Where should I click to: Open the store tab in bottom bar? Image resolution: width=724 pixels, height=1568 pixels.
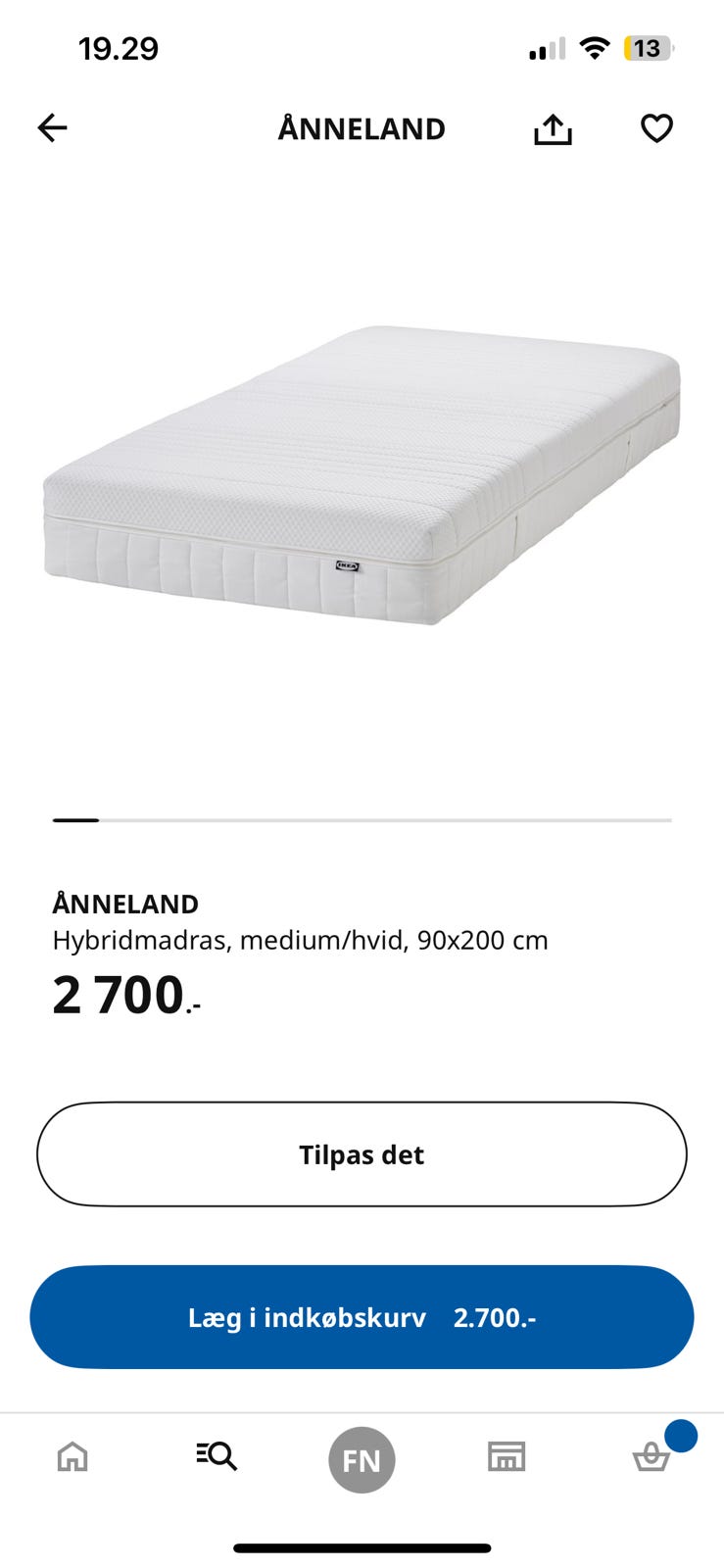507,1457
